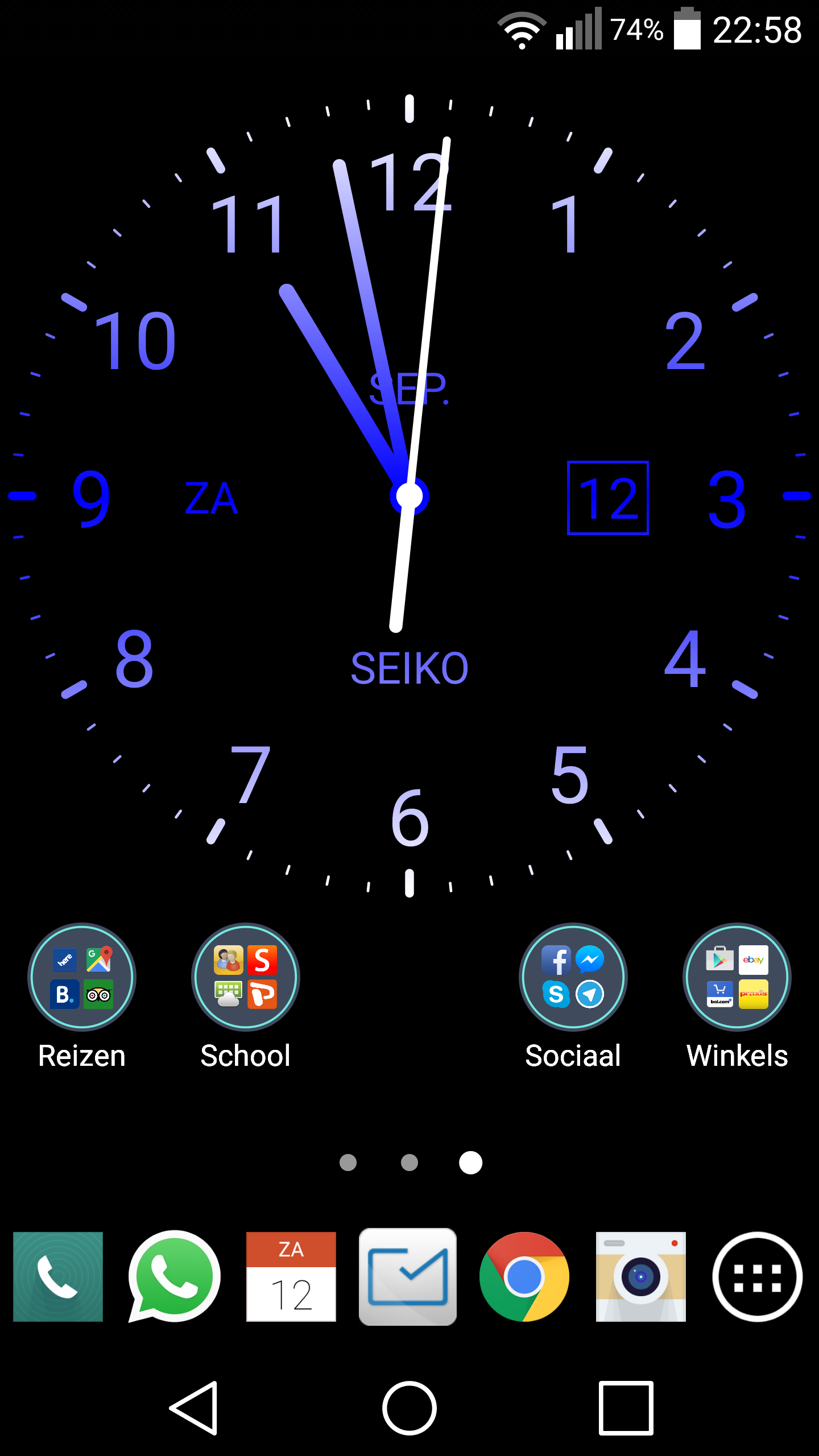Image resolution: width=819 pixels, height=1456 pixels.
Task: Launch the Phone dialer app
Action: pos(58,1276)
